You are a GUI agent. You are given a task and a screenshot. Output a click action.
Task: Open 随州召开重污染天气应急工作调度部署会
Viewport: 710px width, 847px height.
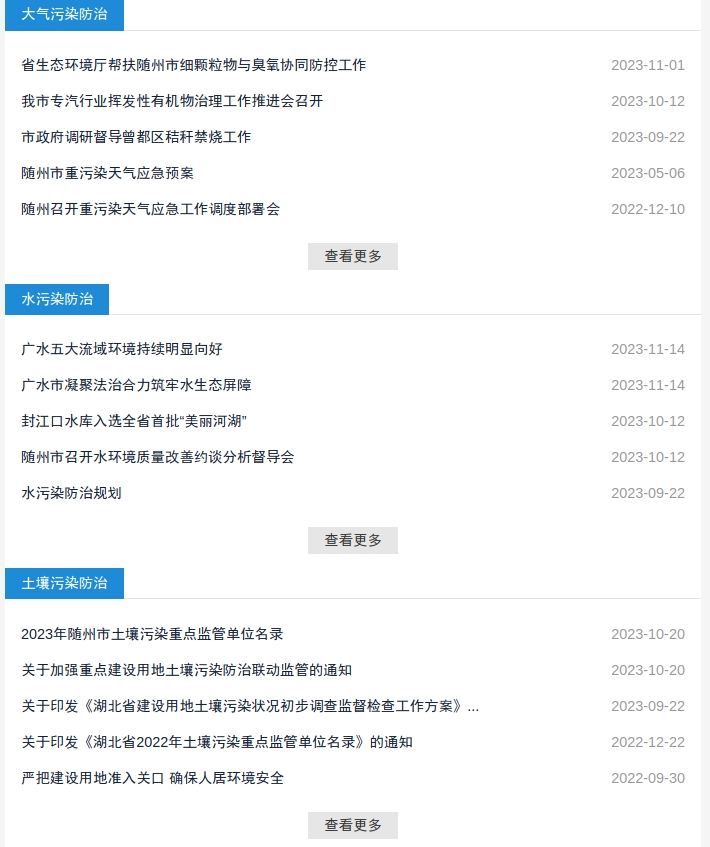click(151, 209)
